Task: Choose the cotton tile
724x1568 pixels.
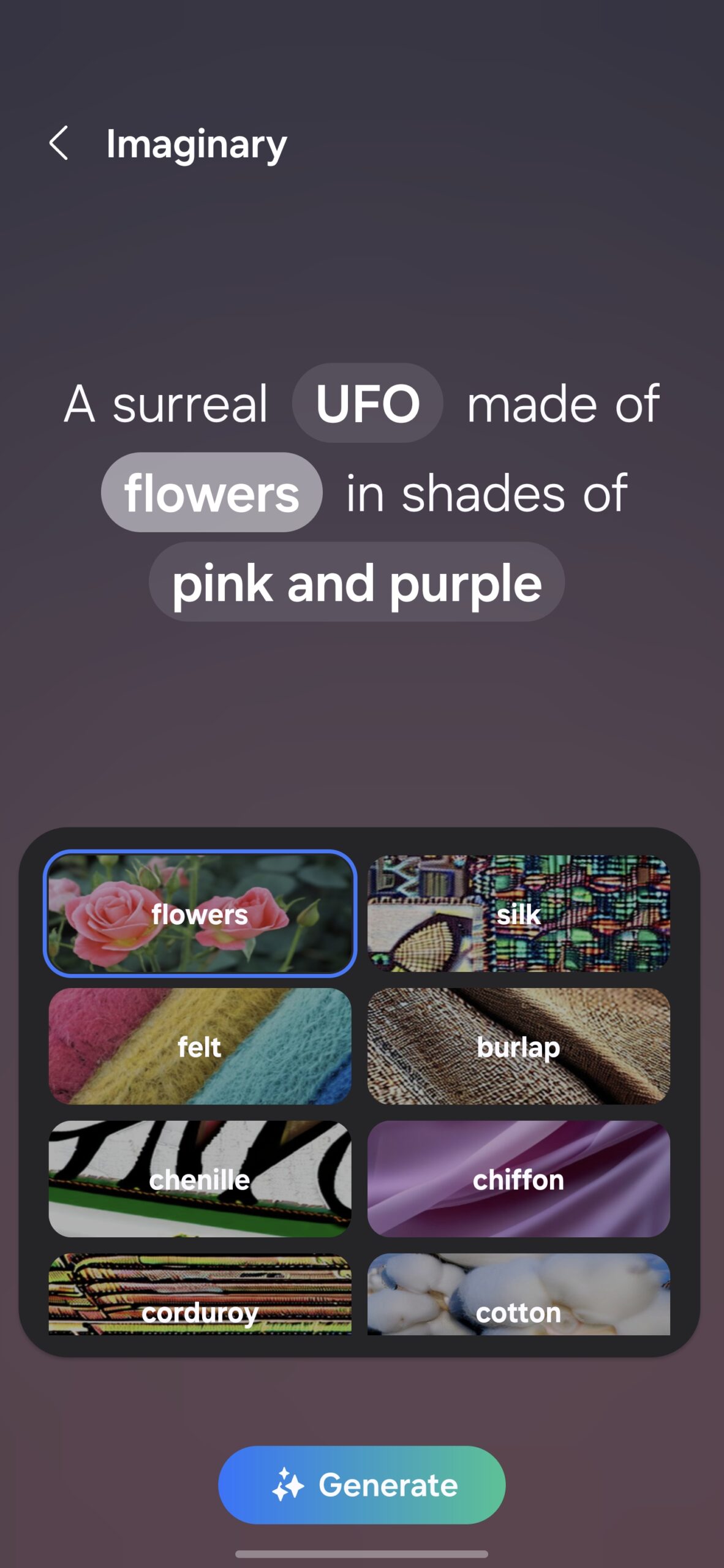Action: coord(518,1295)
